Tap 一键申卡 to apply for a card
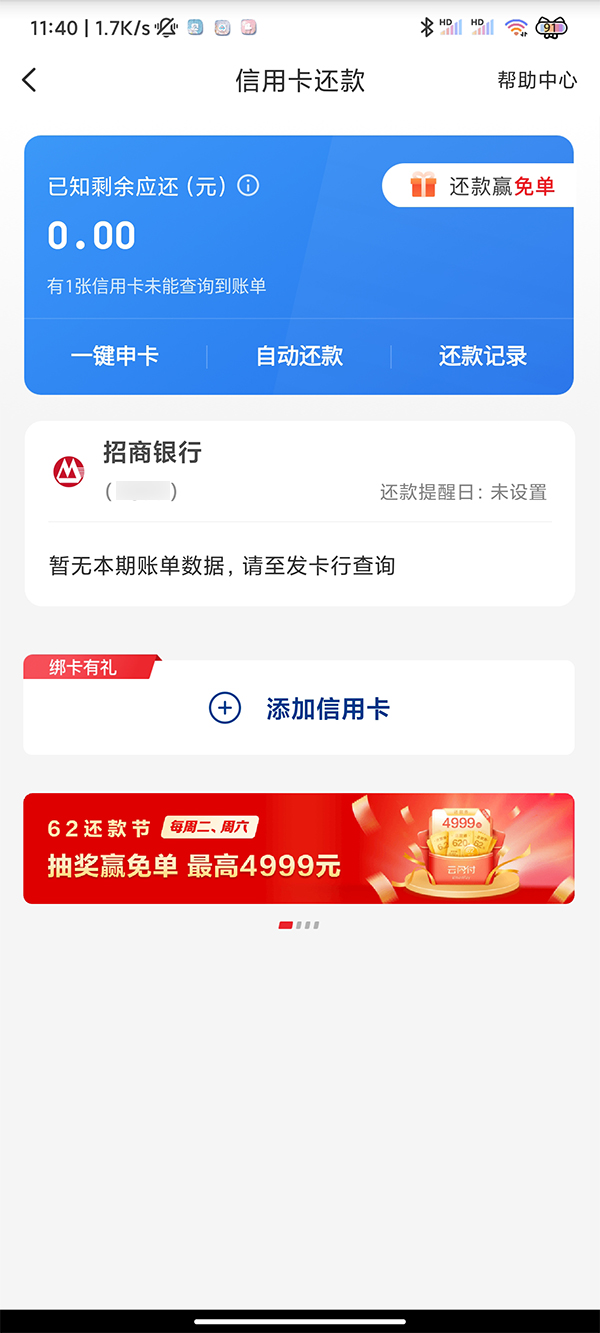 pyautogui.click(x=115, y=356)
